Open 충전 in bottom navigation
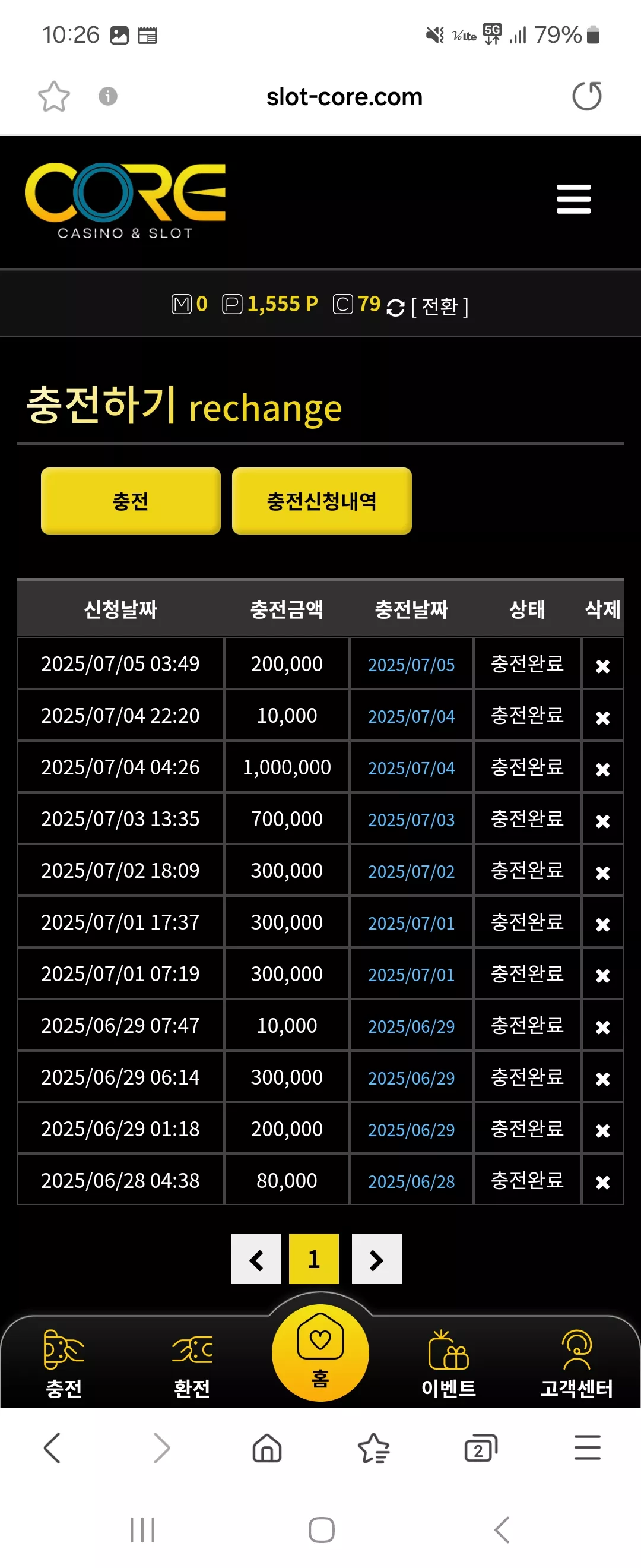641x1568 pixels. point(64,1364)
